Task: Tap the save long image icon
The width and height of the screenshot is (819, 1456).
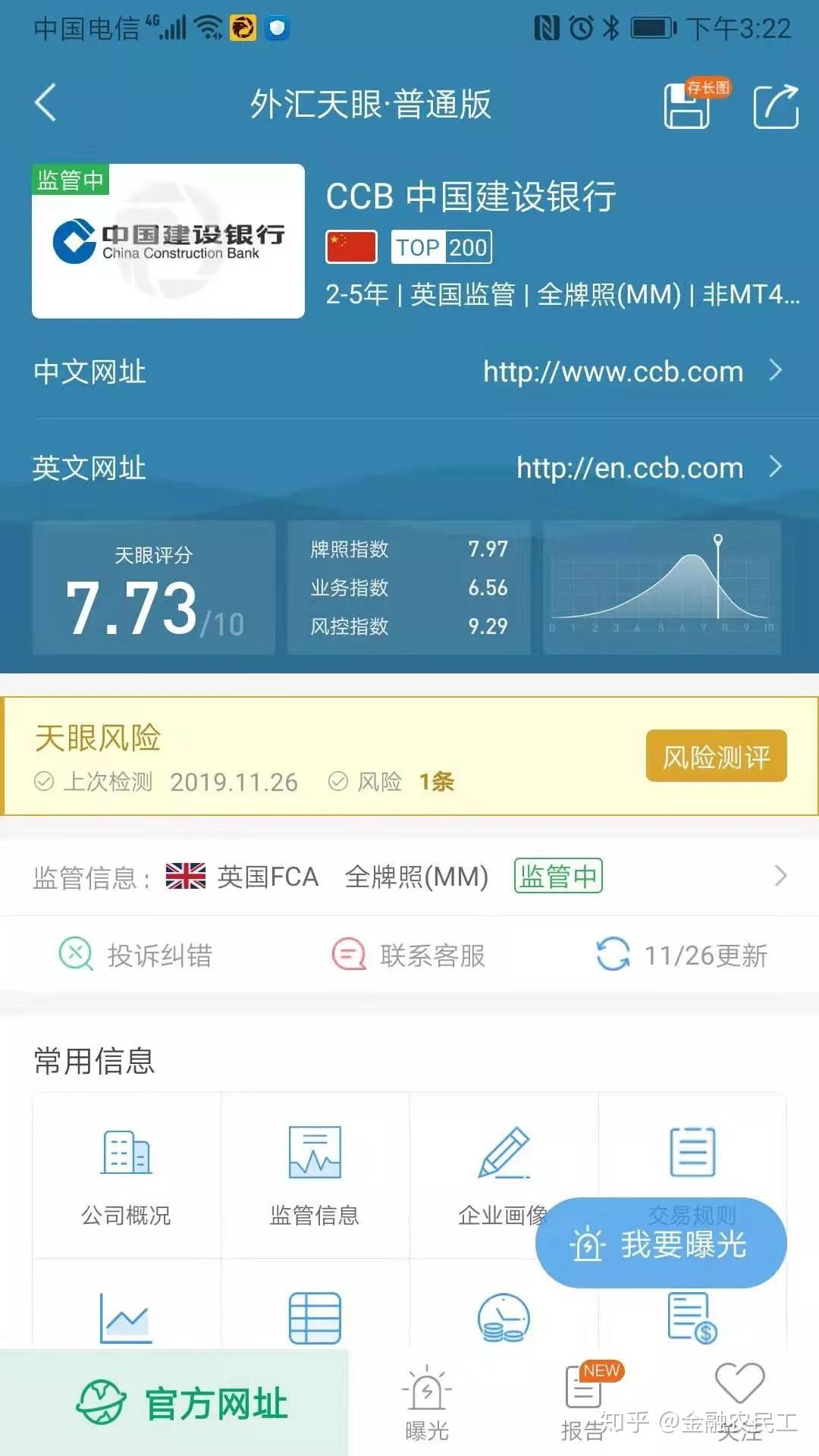Action: click(685, 106)
